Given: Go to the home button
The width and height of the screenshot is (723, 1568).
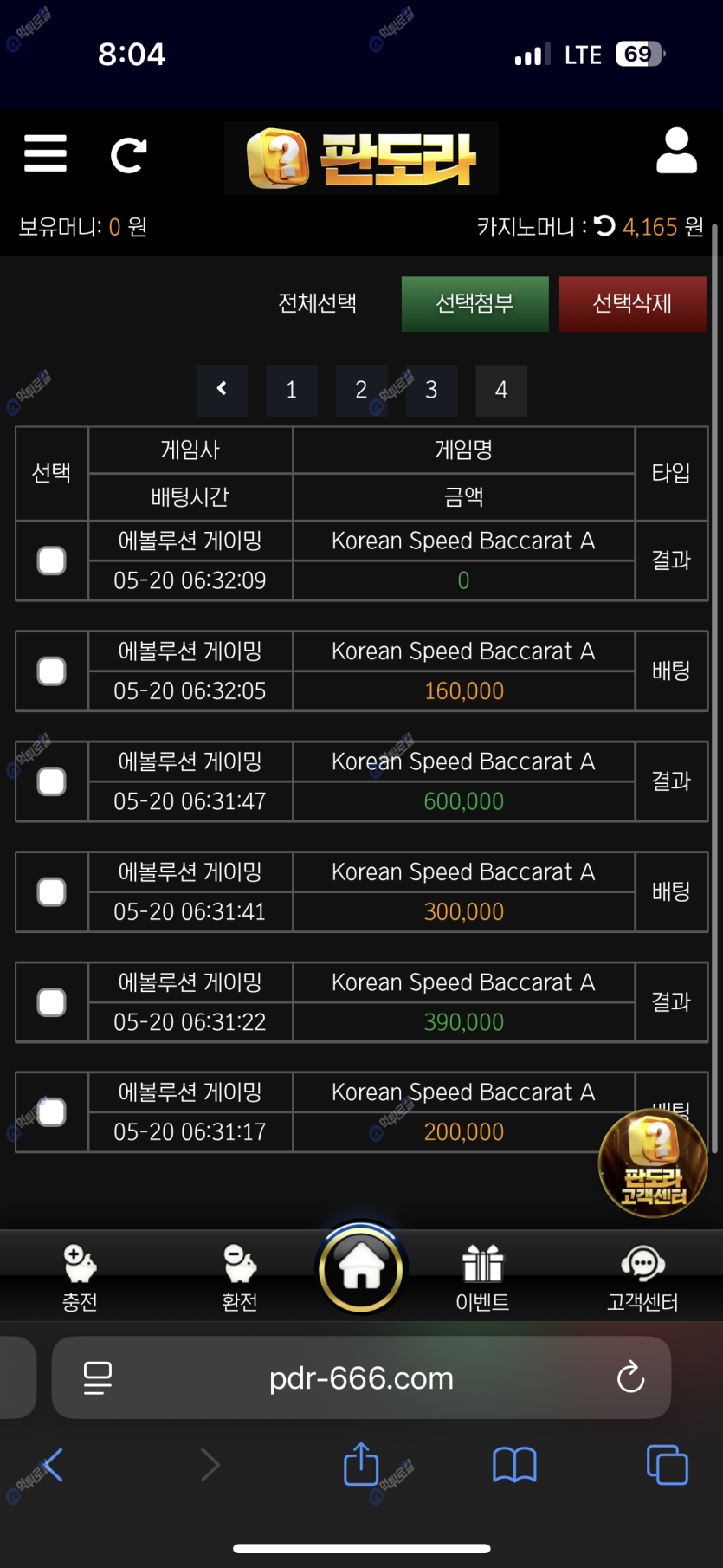Looking at the screenshot, I should (x=361, y=1268).
